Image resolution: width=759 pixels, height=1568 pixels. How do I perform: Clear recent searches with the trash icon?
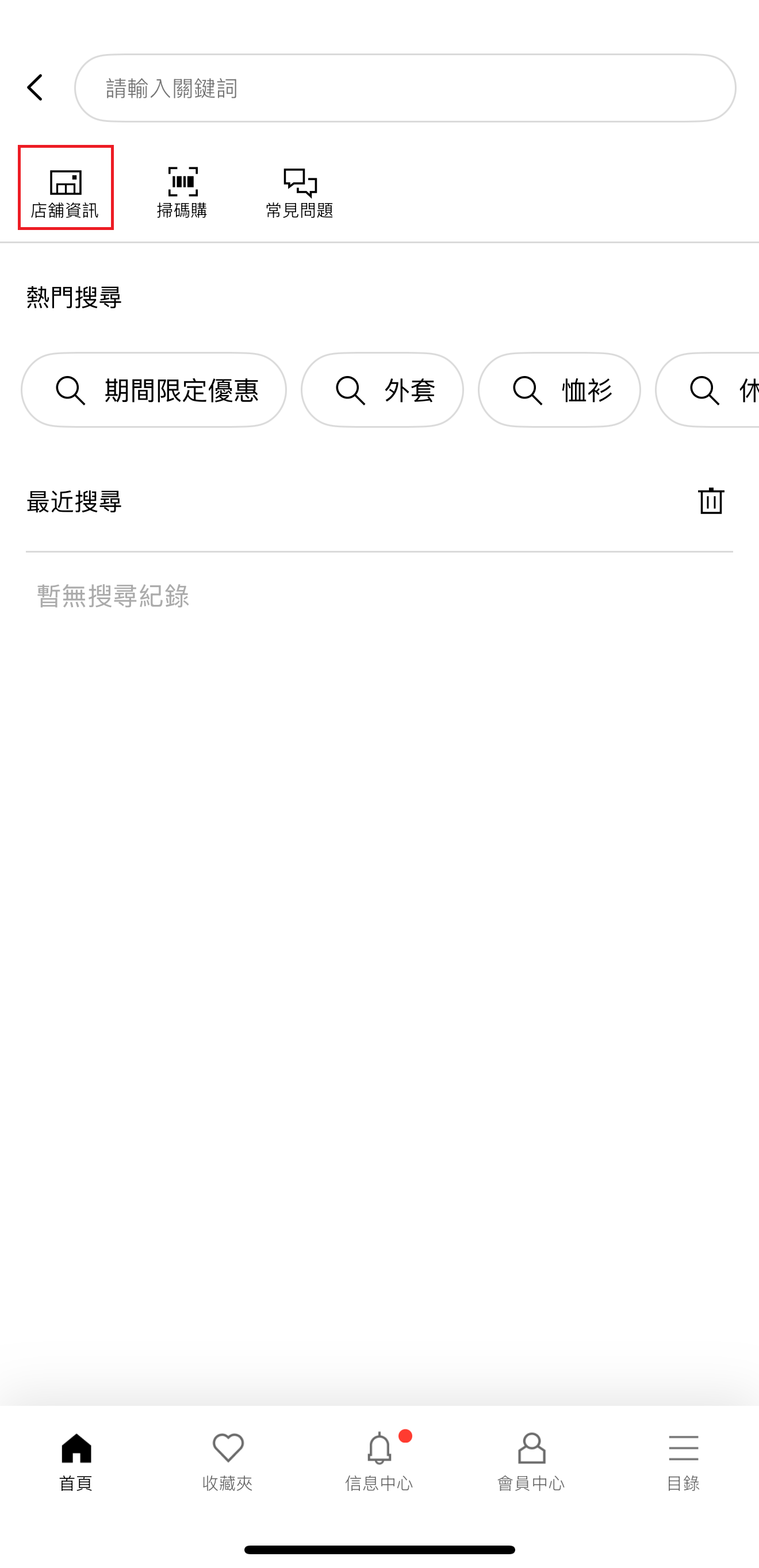[x=710, y=501]
